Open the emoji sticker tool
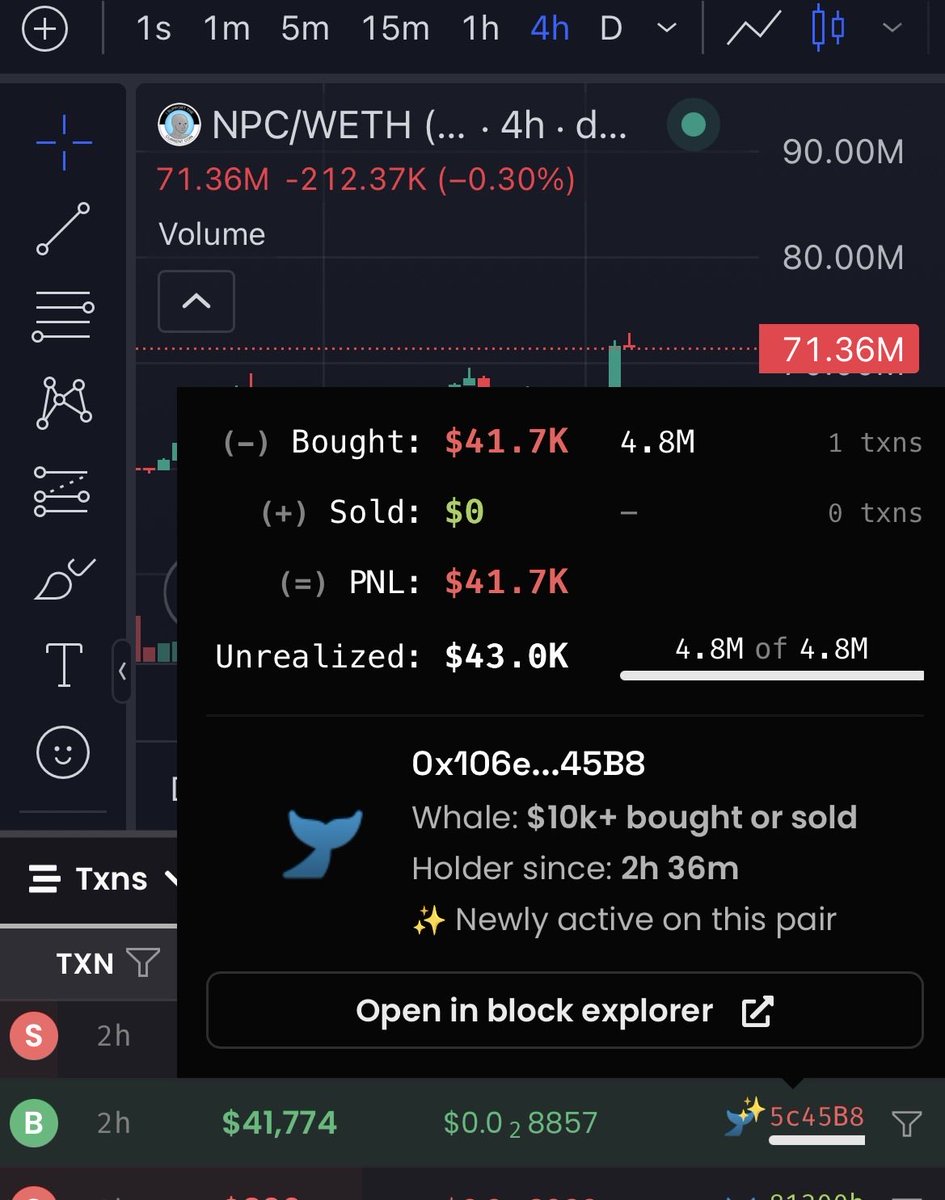This screenshot has width=945, height=1200. tap(63, 752)
